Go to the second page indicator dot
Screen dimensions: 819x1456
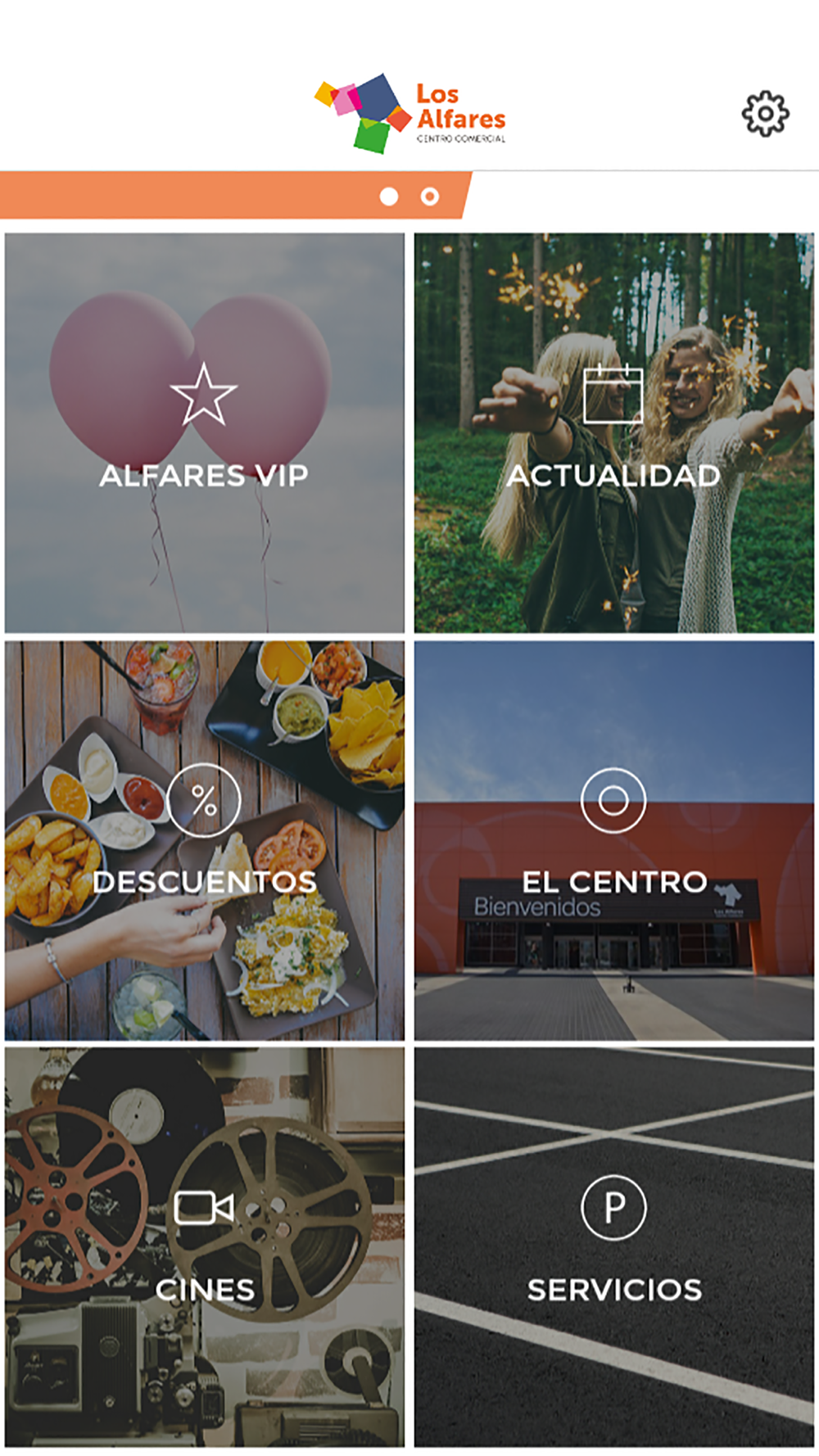(430, 197)
